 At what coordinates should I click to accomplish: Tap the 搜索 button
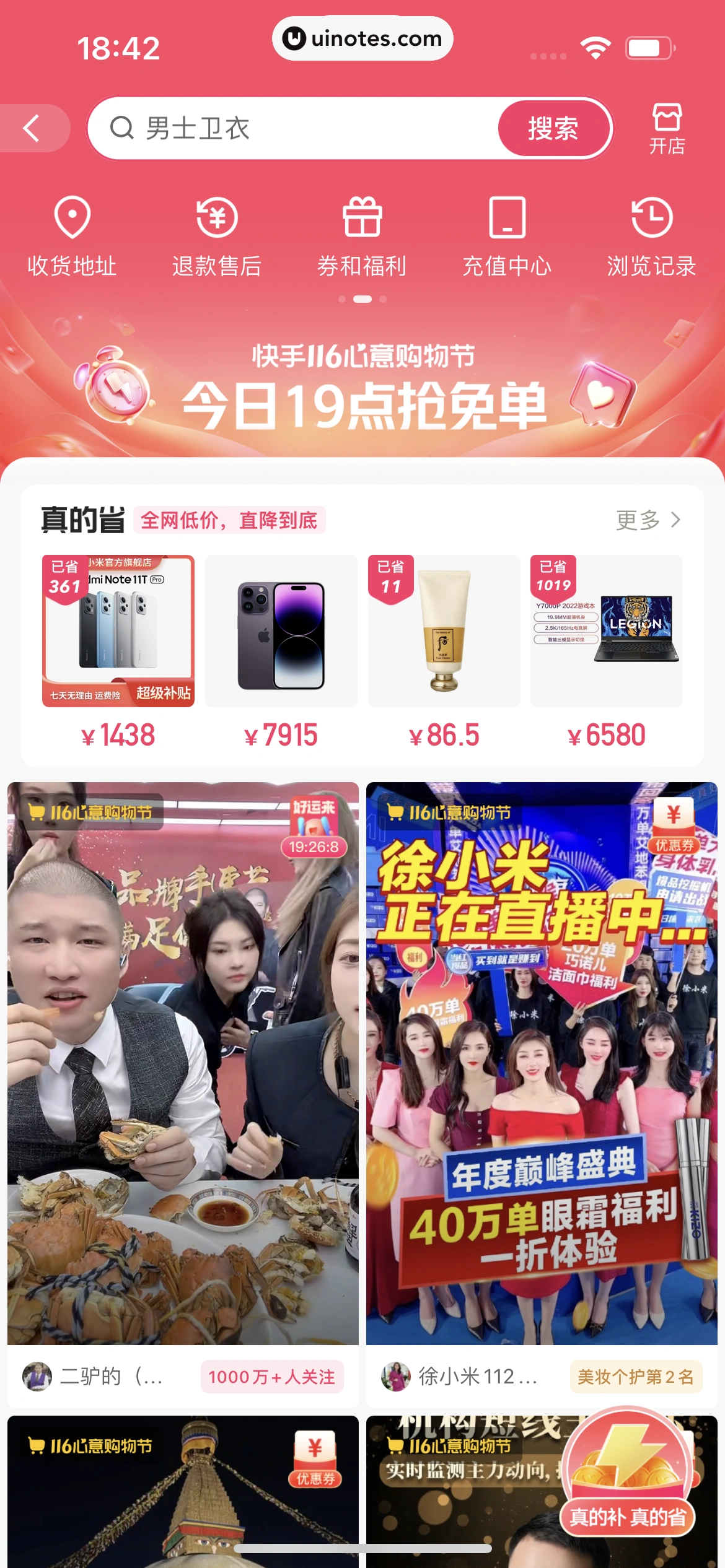pos(553,128)
